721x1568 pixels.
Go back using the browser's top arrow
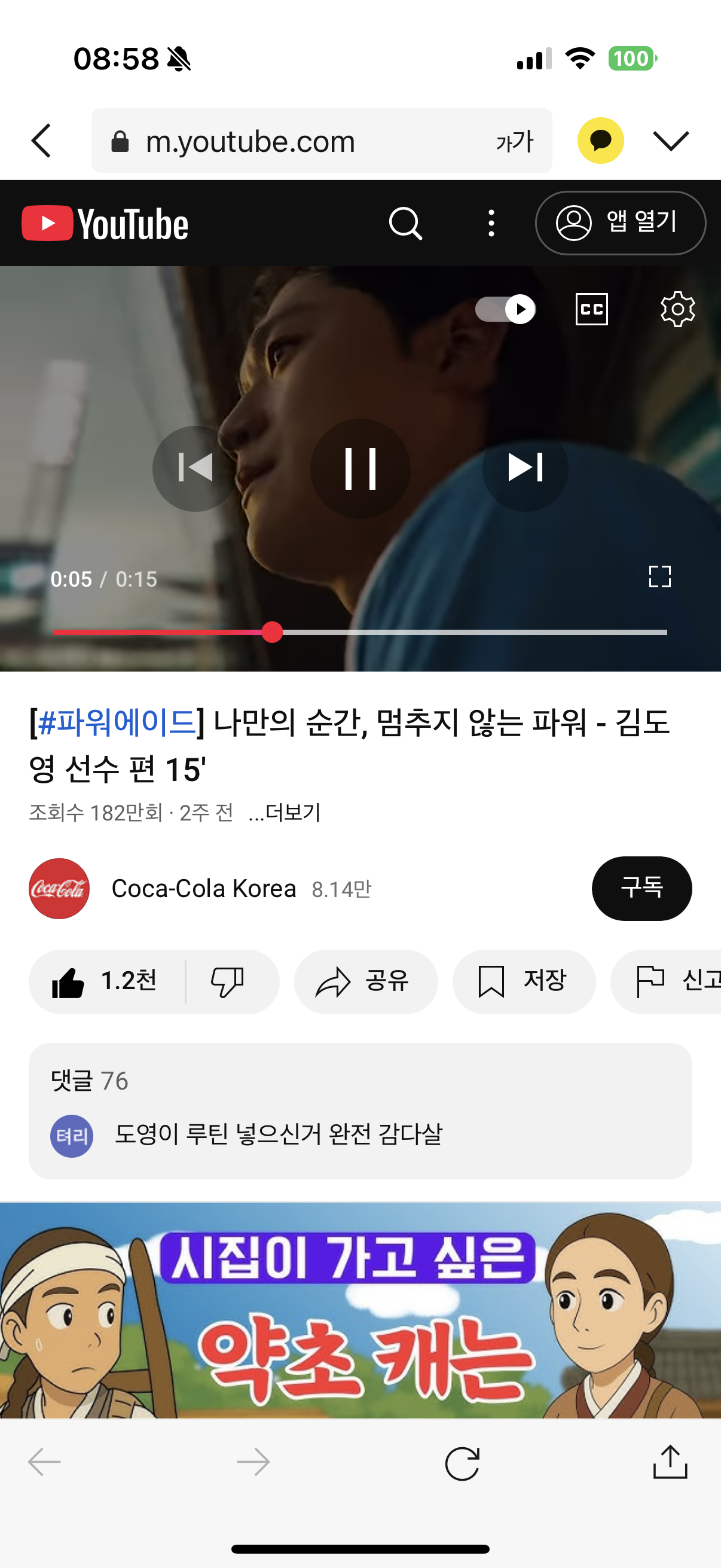(41, 141)
